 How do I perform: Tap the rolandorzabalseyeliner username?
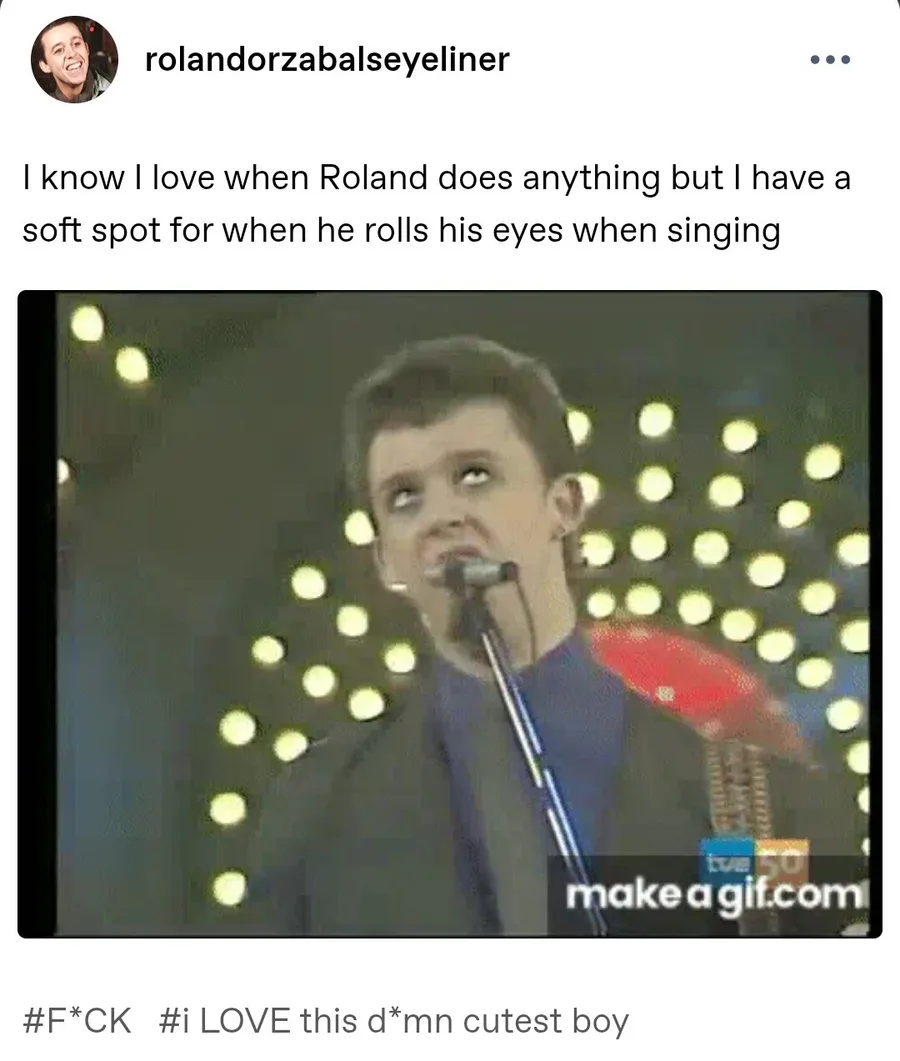point(327,60)
